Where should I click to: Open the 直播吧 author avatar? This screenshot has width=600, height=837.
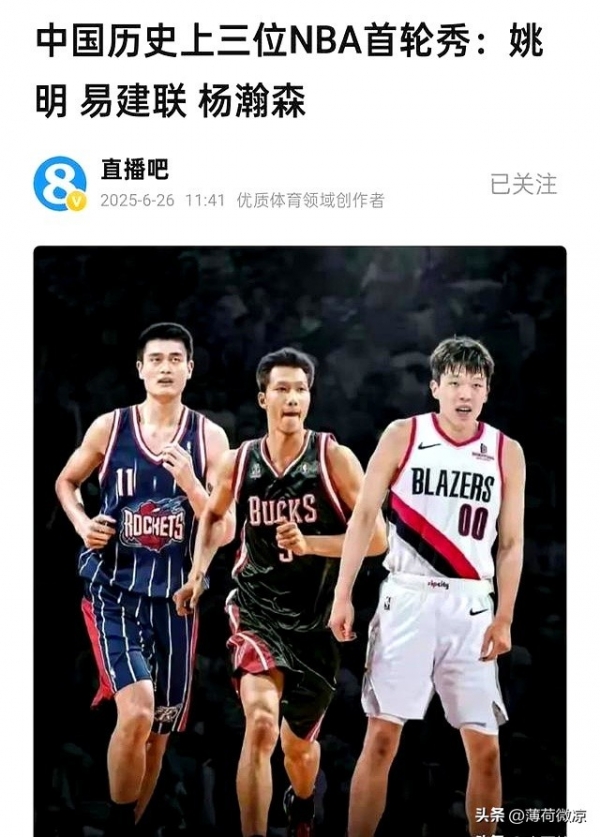[x=60, y=184]
